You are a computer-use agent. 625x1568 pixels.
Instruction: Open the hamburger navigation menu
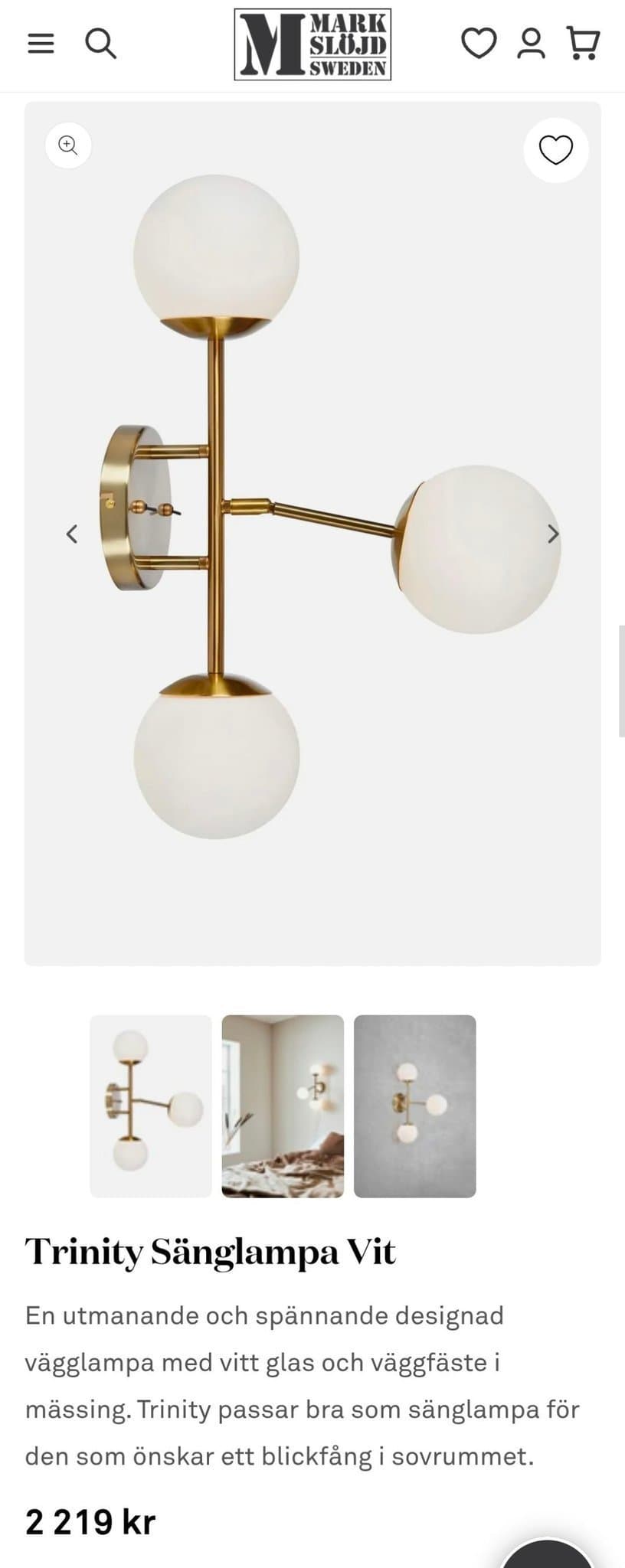pyautogui.click(x=41, y=44)
